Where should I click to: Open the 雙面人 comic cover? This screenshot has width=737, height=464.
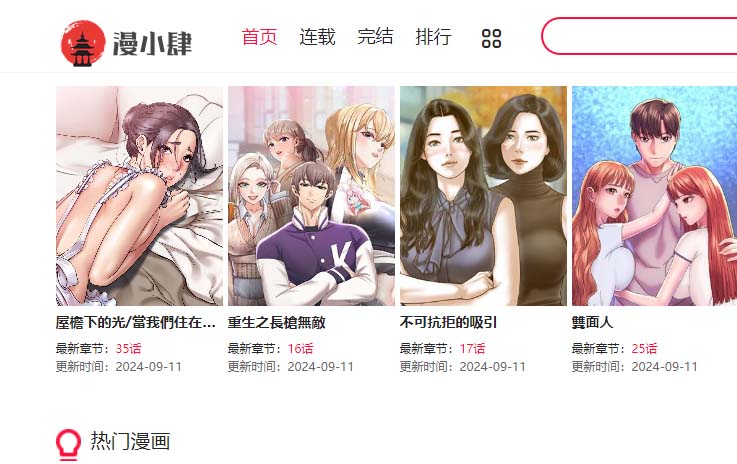click(654, 196)
